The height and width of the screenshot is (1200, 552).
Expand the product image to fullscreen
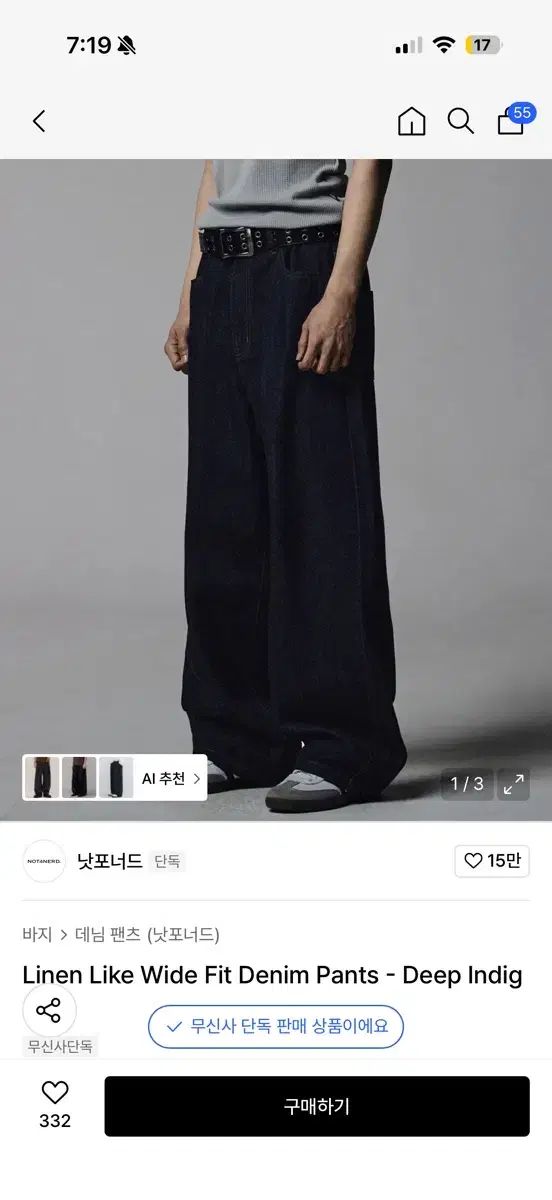514,784
